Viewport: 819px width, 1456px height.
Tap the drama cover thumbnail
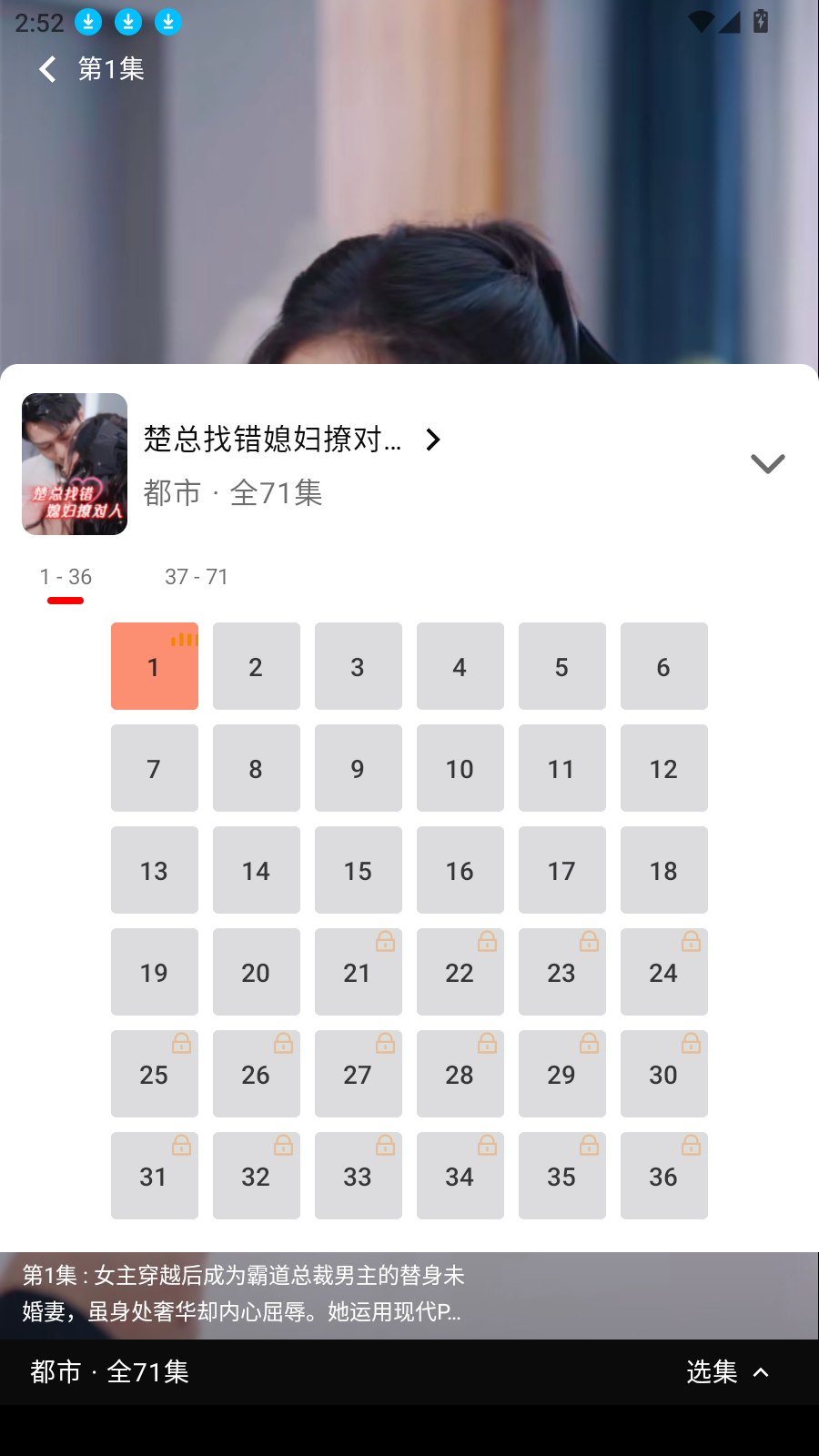point(75,464)
